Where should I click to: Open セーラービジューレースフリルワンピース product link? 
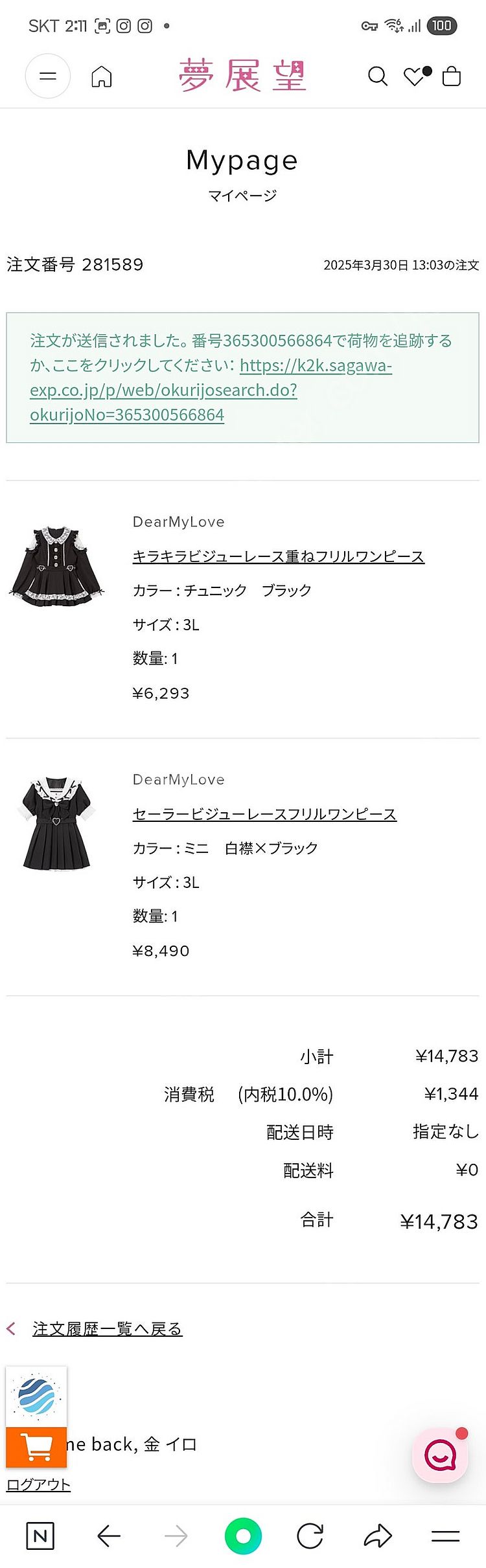pos(264,814)
